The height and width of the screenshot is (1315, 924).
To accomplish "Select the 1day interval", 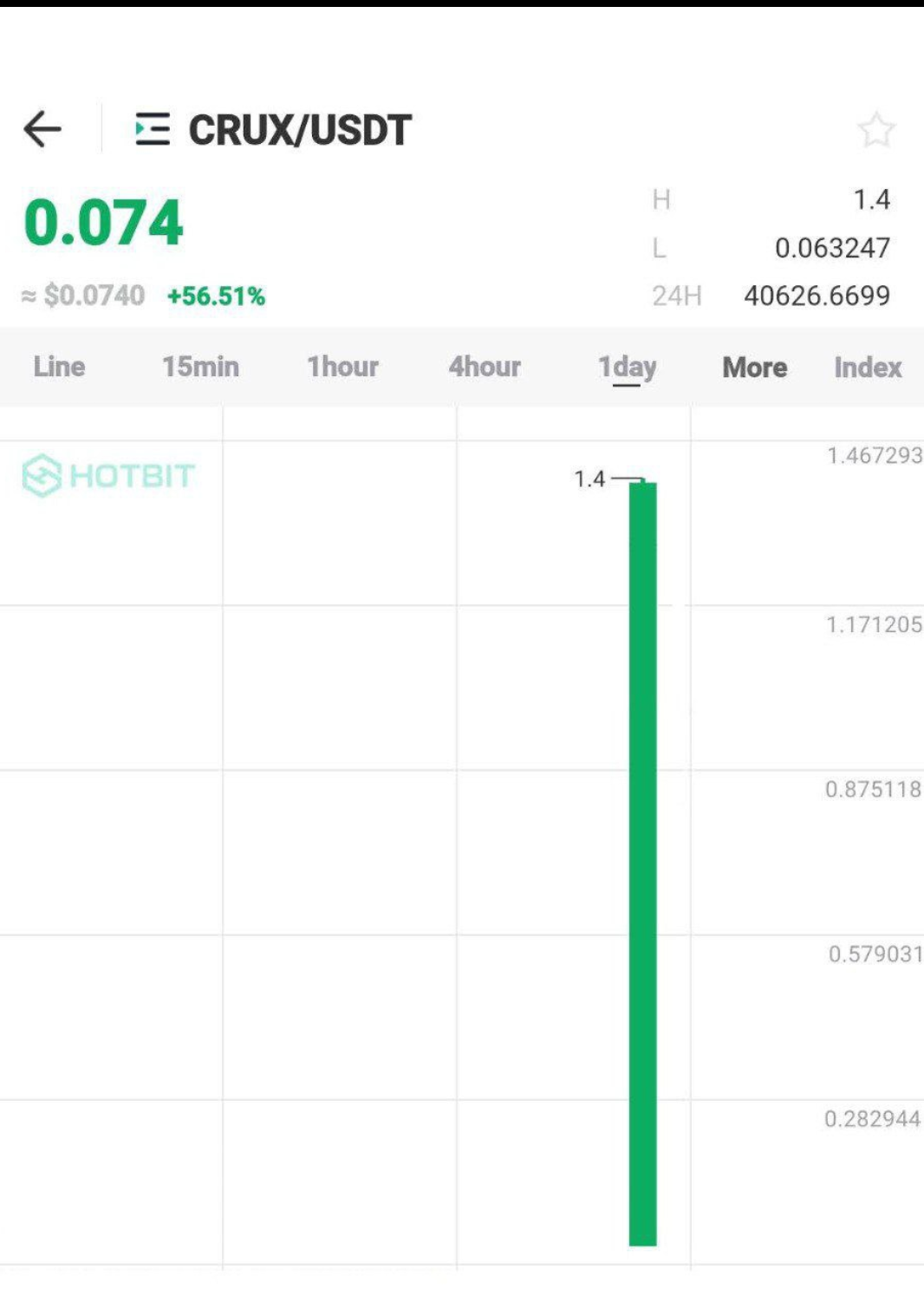I will 627,368.
